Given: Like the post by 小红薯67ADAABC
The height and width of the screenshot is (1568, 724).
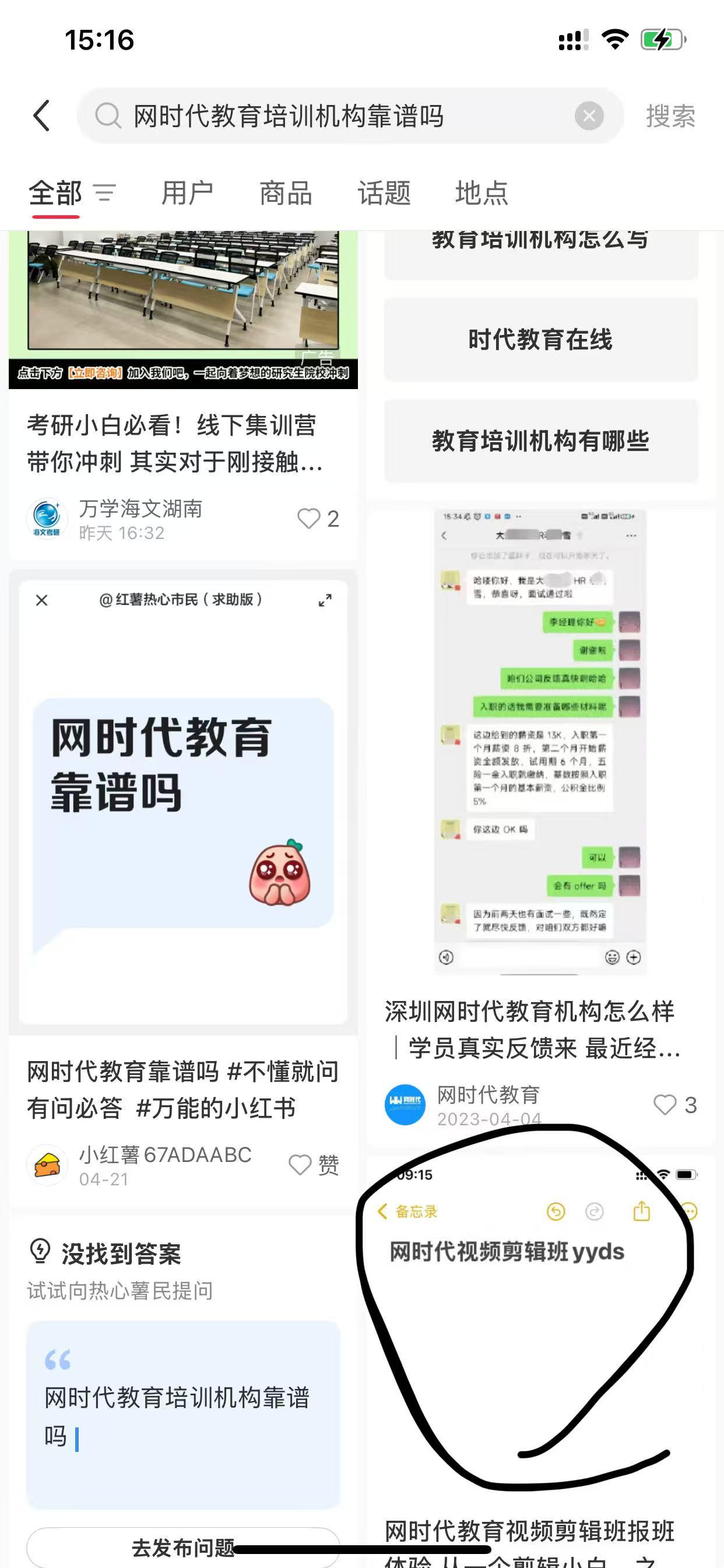Looking at the screenshot, I should tap(301, 1165).
